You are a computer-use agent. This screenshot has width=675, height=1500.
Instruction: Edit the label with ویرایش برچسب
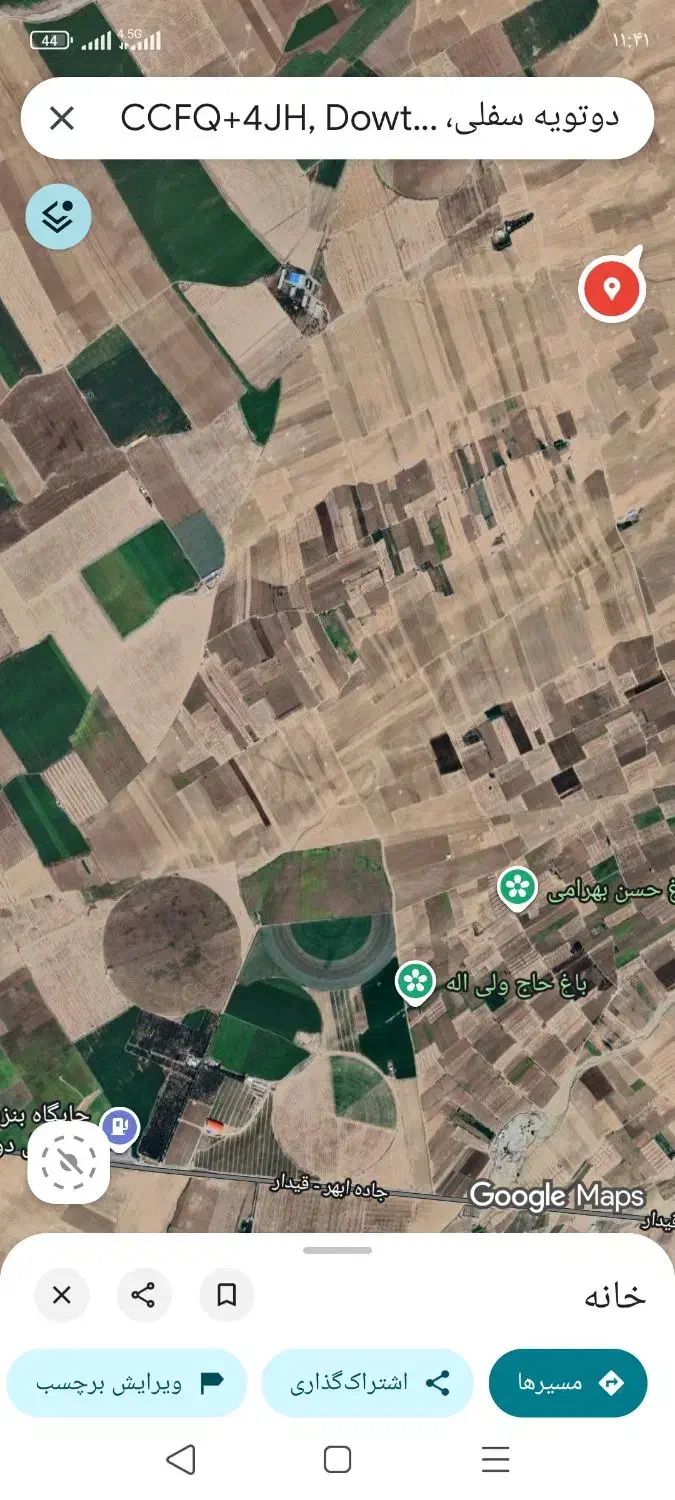[127, 1383]
